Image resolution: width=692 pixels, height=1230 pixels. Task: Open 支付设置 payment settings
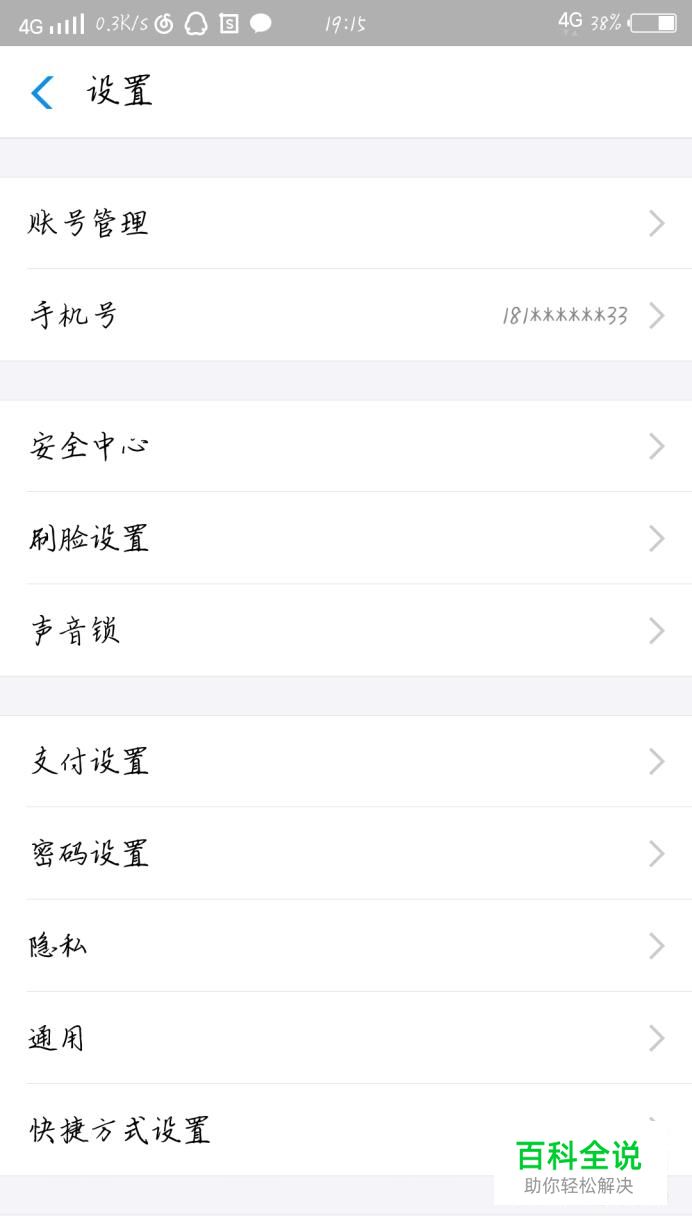click(x=346, y=761)
